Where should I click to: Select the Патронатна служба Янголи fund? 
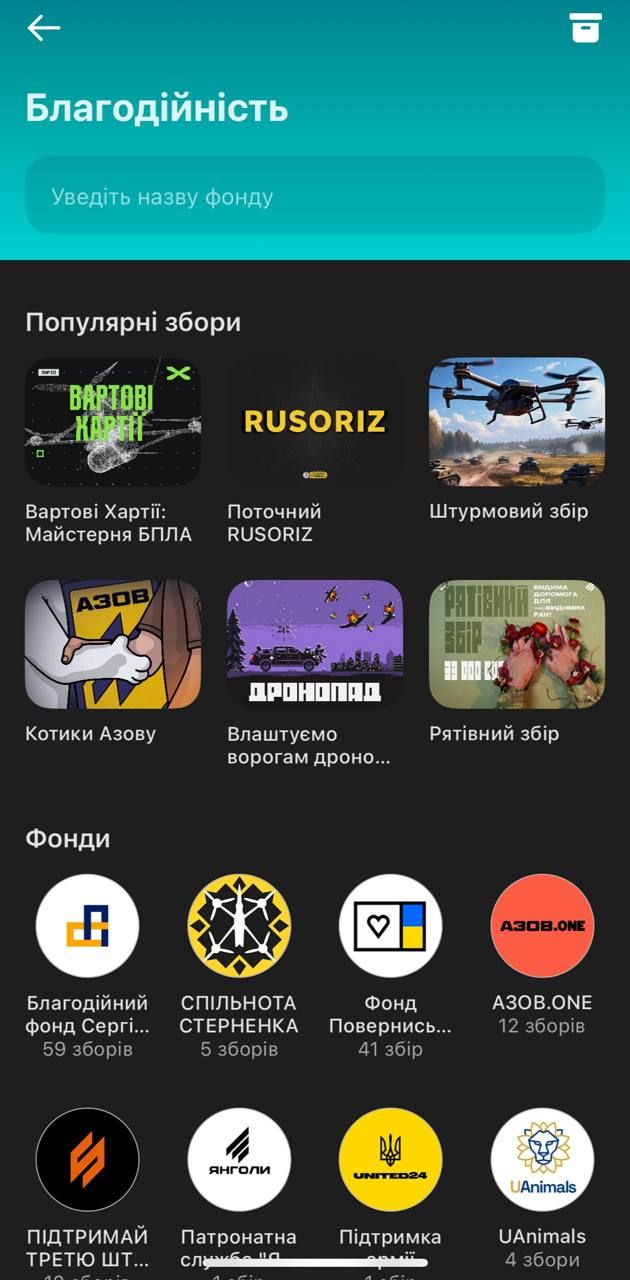(x=239, y=1160)
